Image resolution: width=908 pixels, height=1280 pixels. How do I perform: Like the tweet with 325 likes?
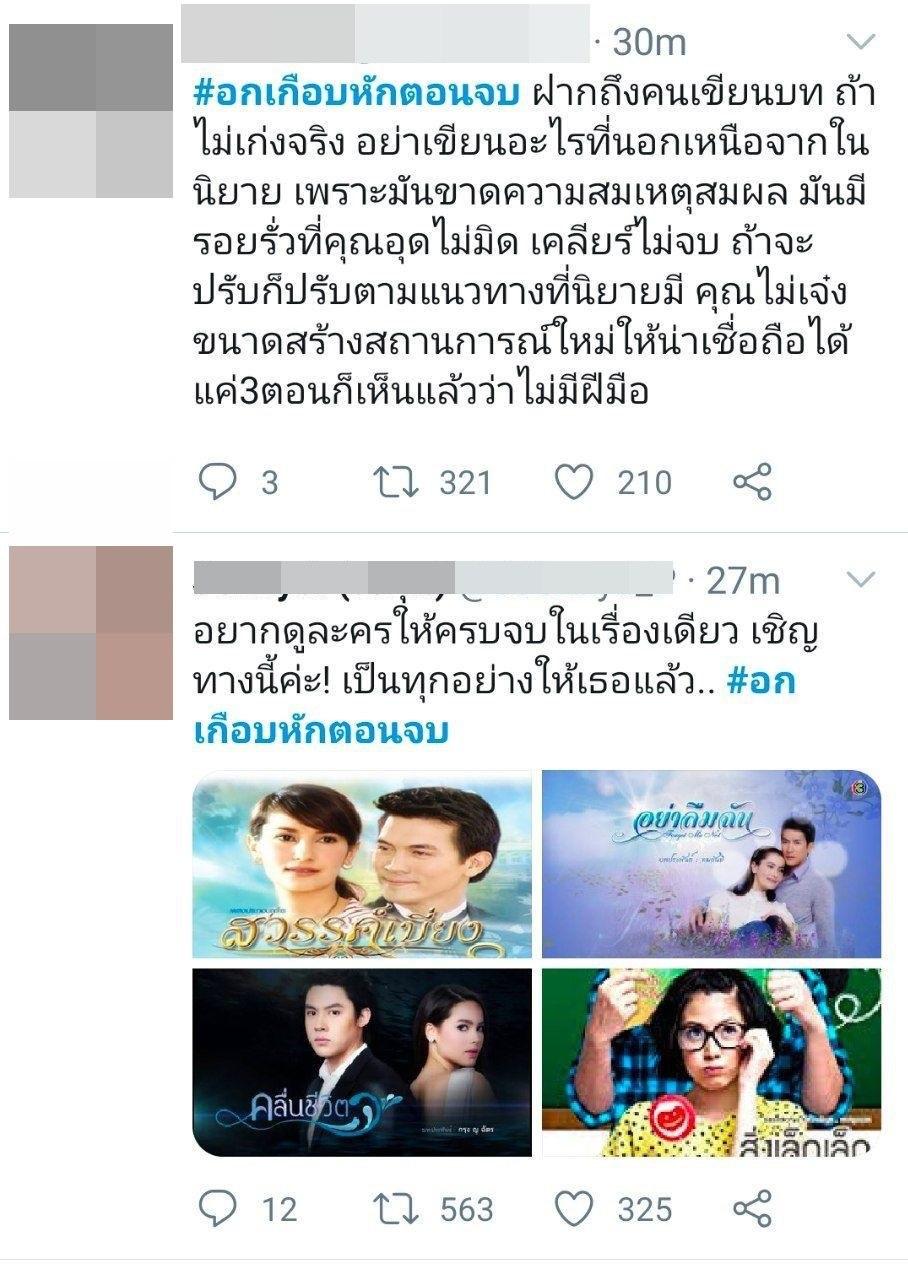tap(574, 1208)
